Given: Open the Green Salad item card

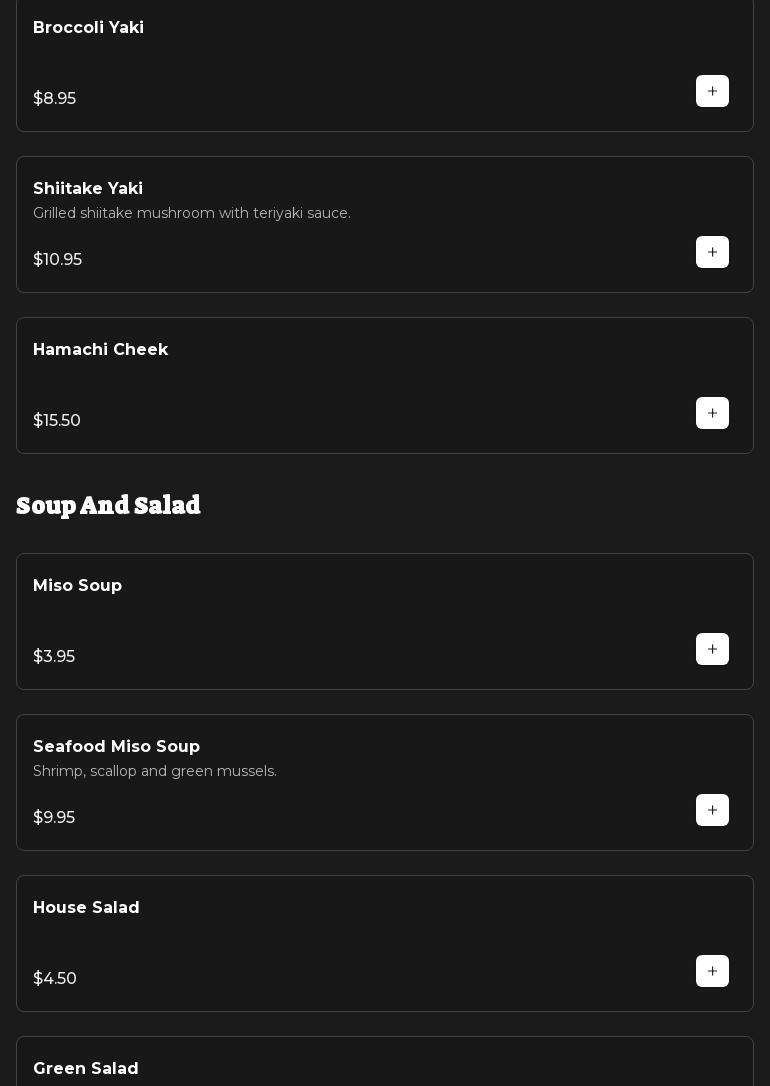Looking at the screenshot, I should click(384, 1066).
